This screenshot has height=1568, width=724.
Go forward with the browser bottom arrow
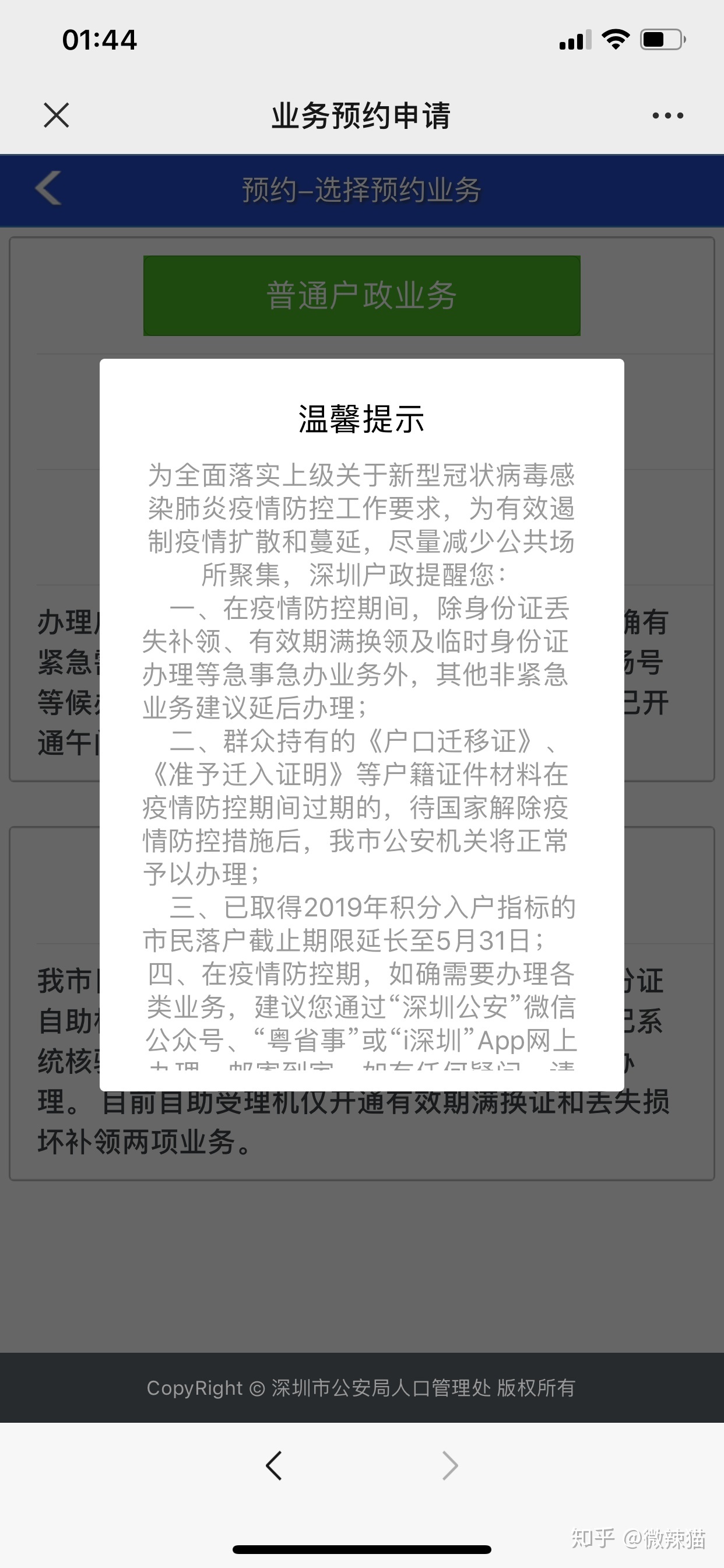click(x=449, y=1465)
